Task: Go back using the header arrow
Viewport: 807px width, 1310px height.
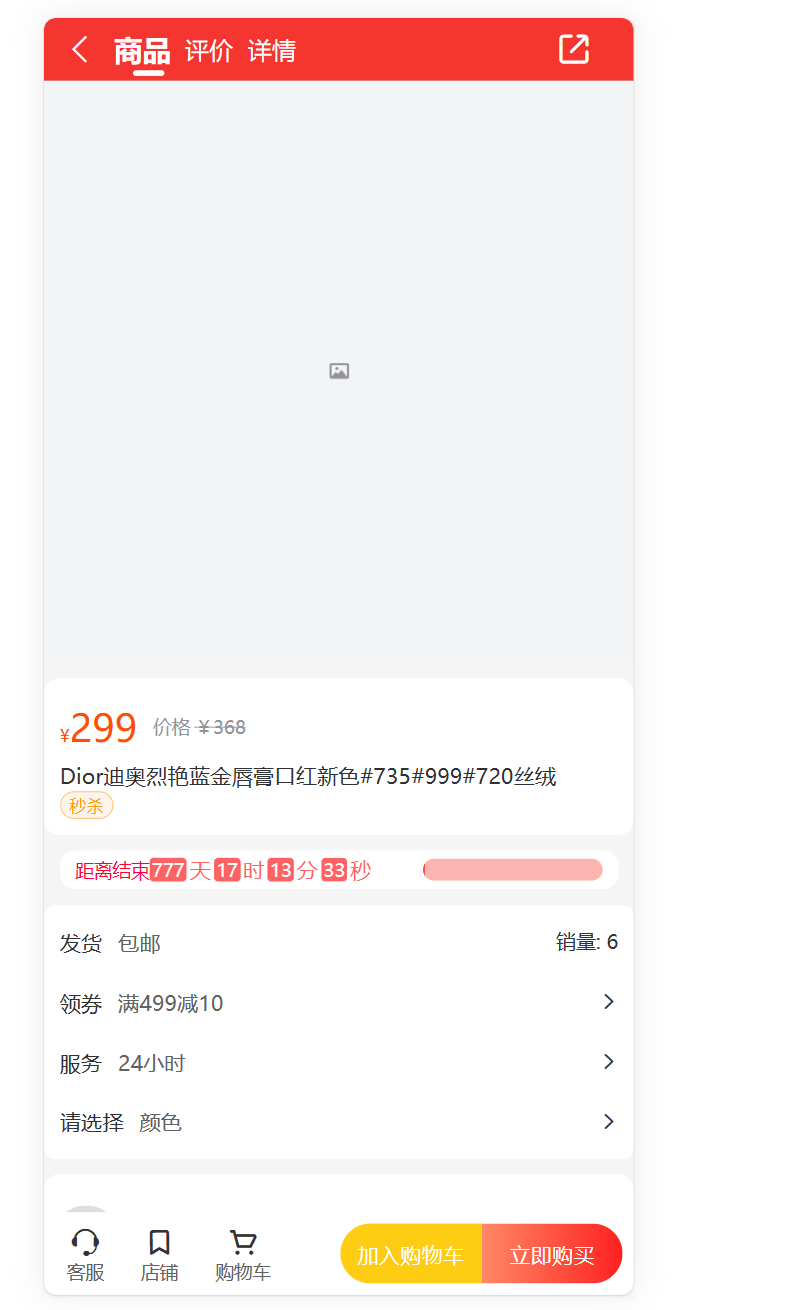Action: (80, 49)
